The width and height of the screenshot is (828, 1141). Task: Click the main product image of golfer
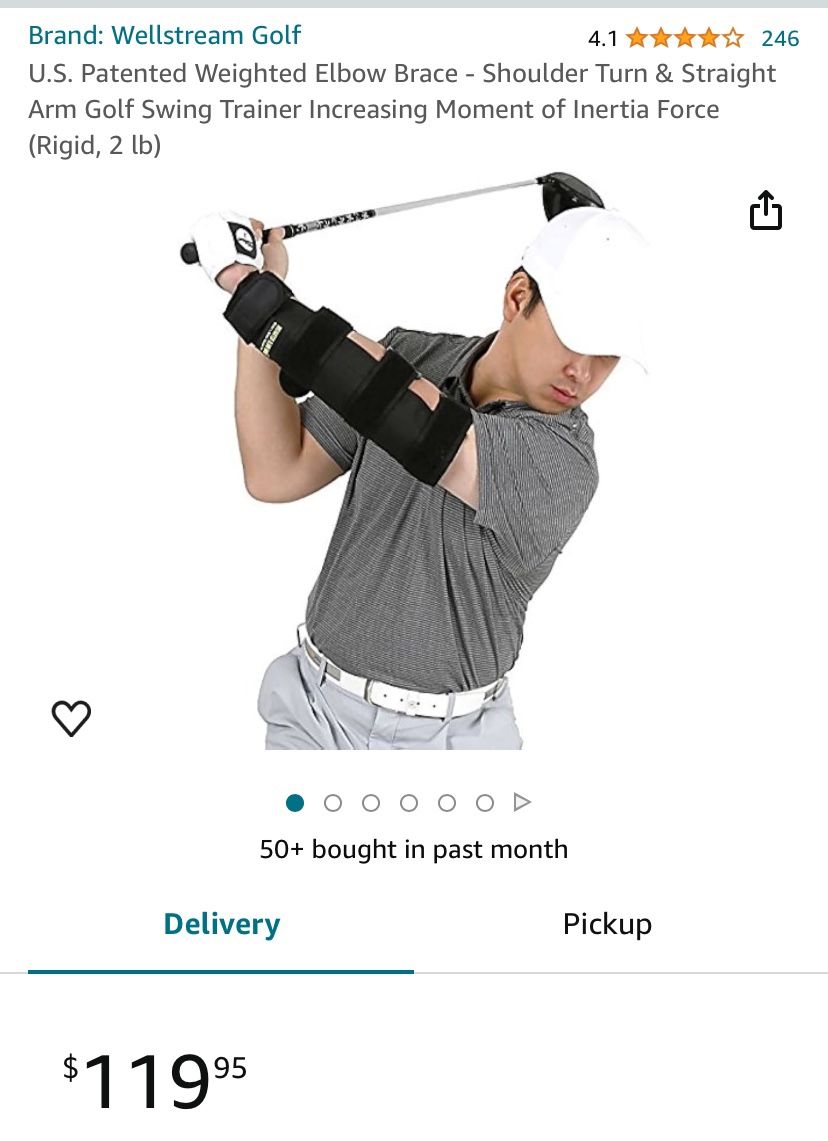(x=414, y=470)
